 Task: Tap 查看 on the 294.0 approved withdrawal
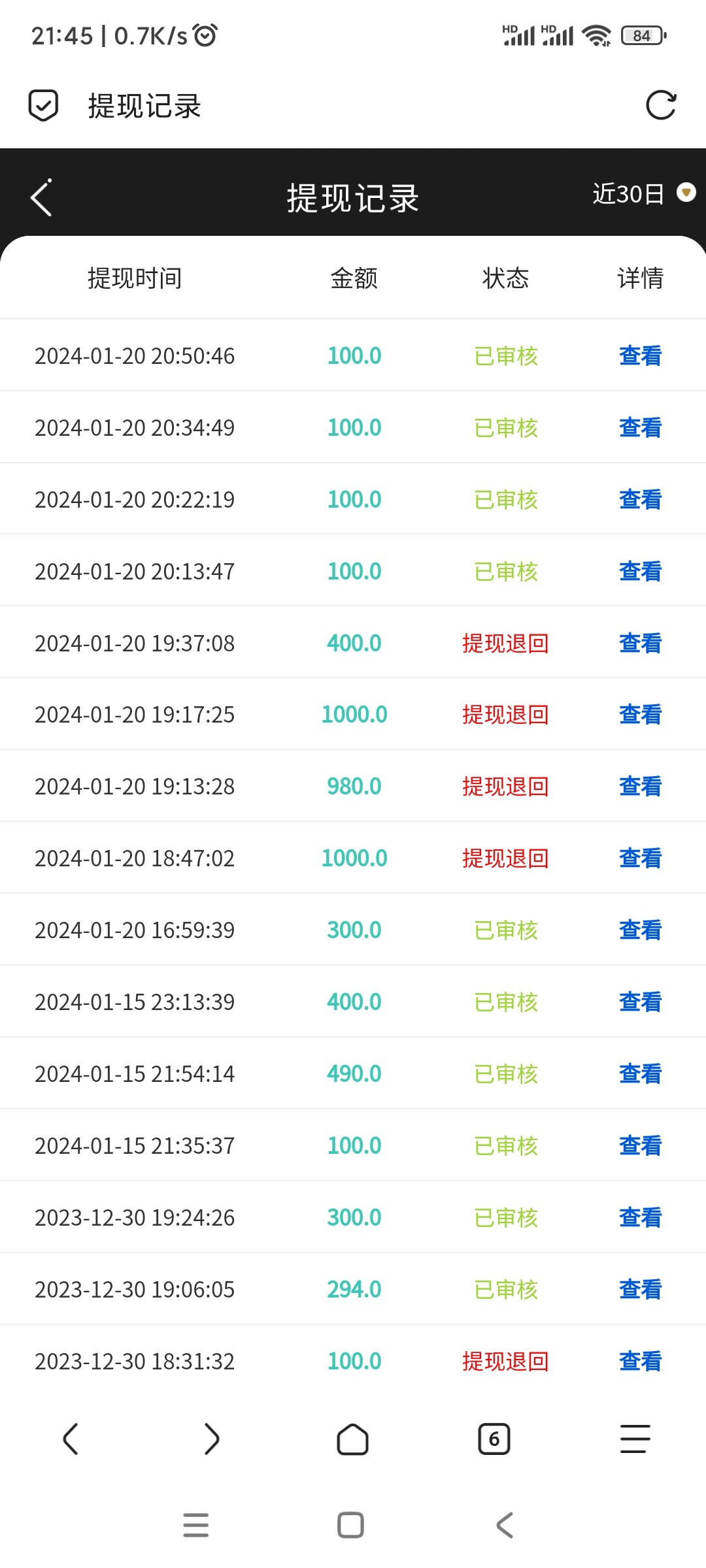tap(639, 1289)
